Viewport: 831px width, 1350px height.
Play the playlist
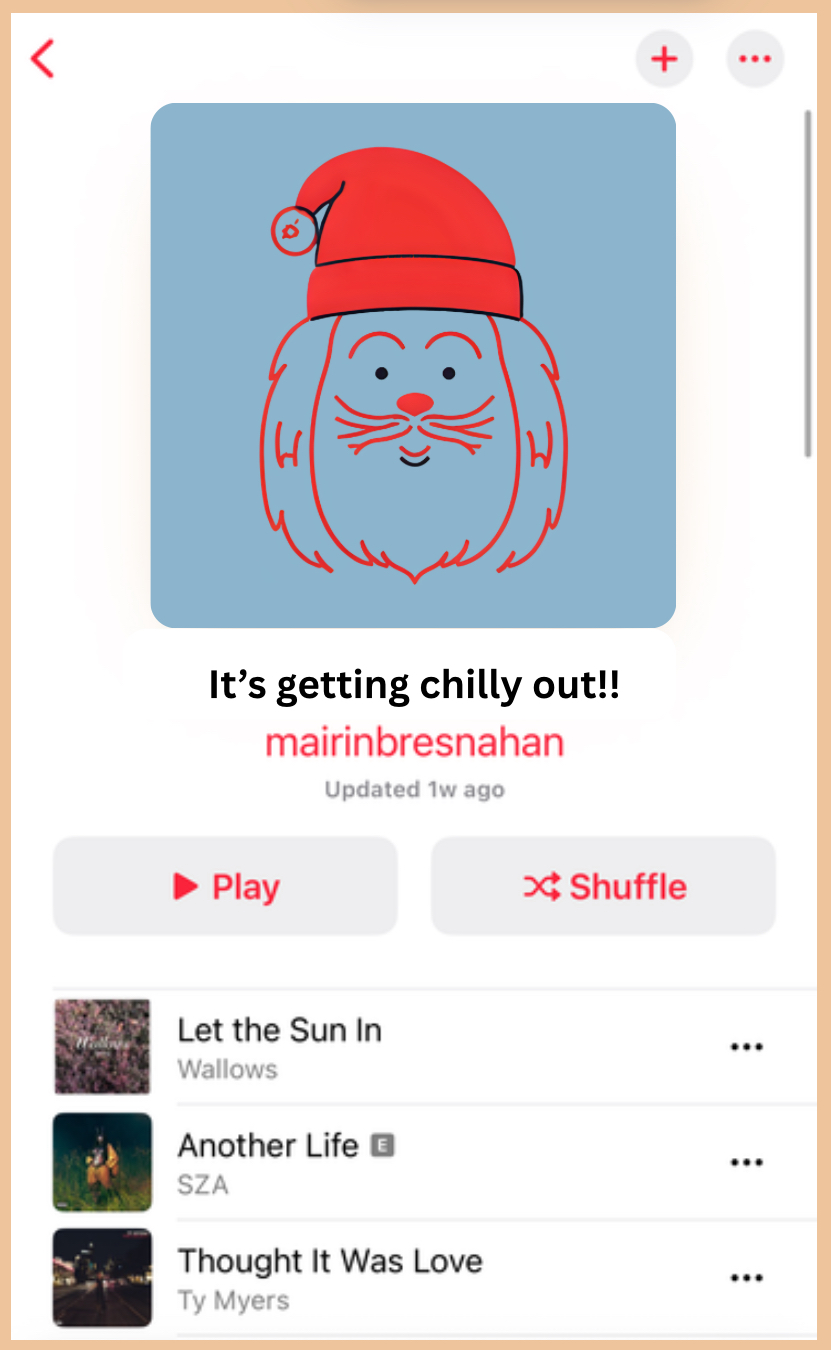(225, 886)
